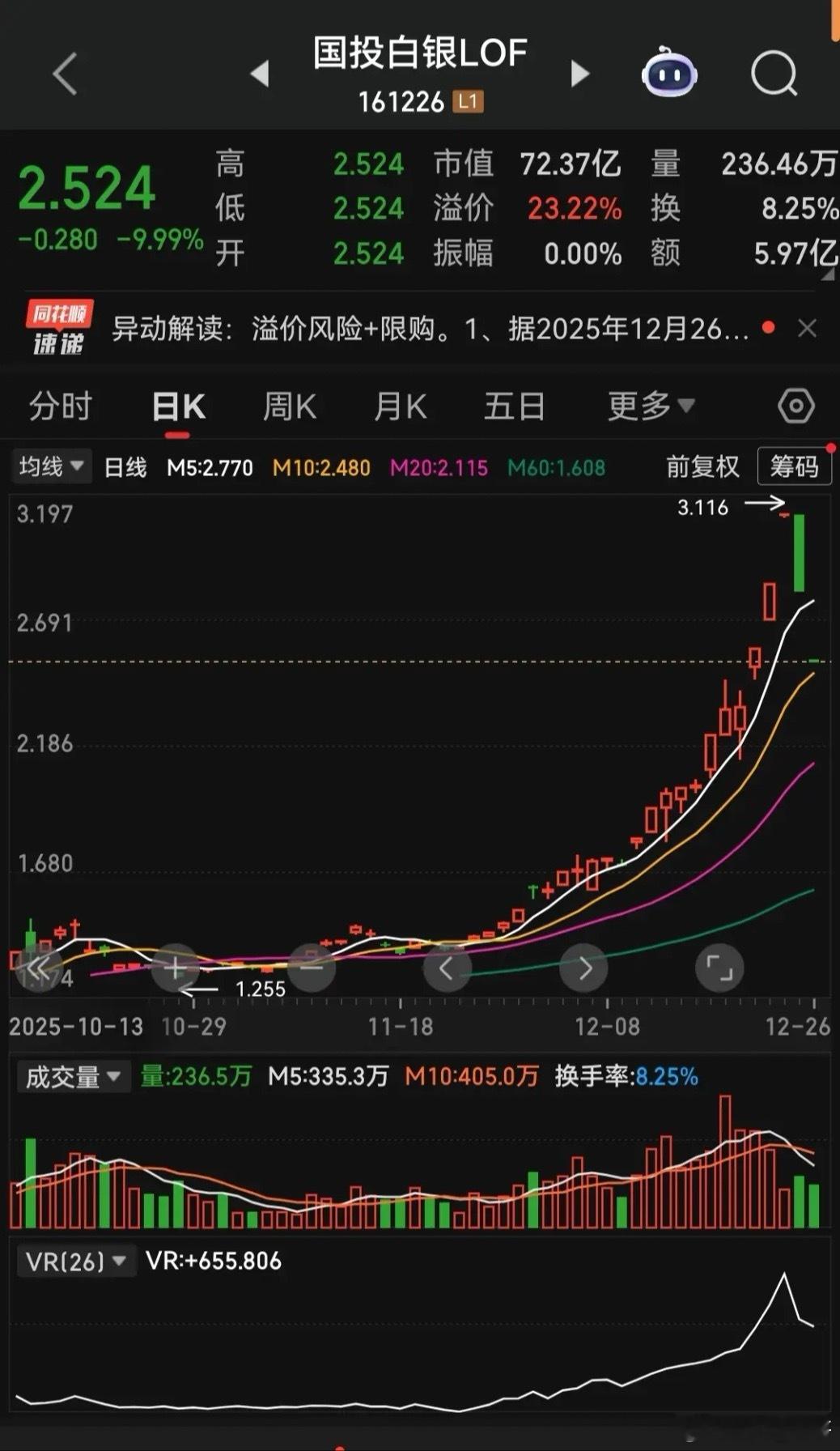Open the 筹码 chip distribution button
The height and width of the screenshot is (1451, 840).
[x=794, y=466]
